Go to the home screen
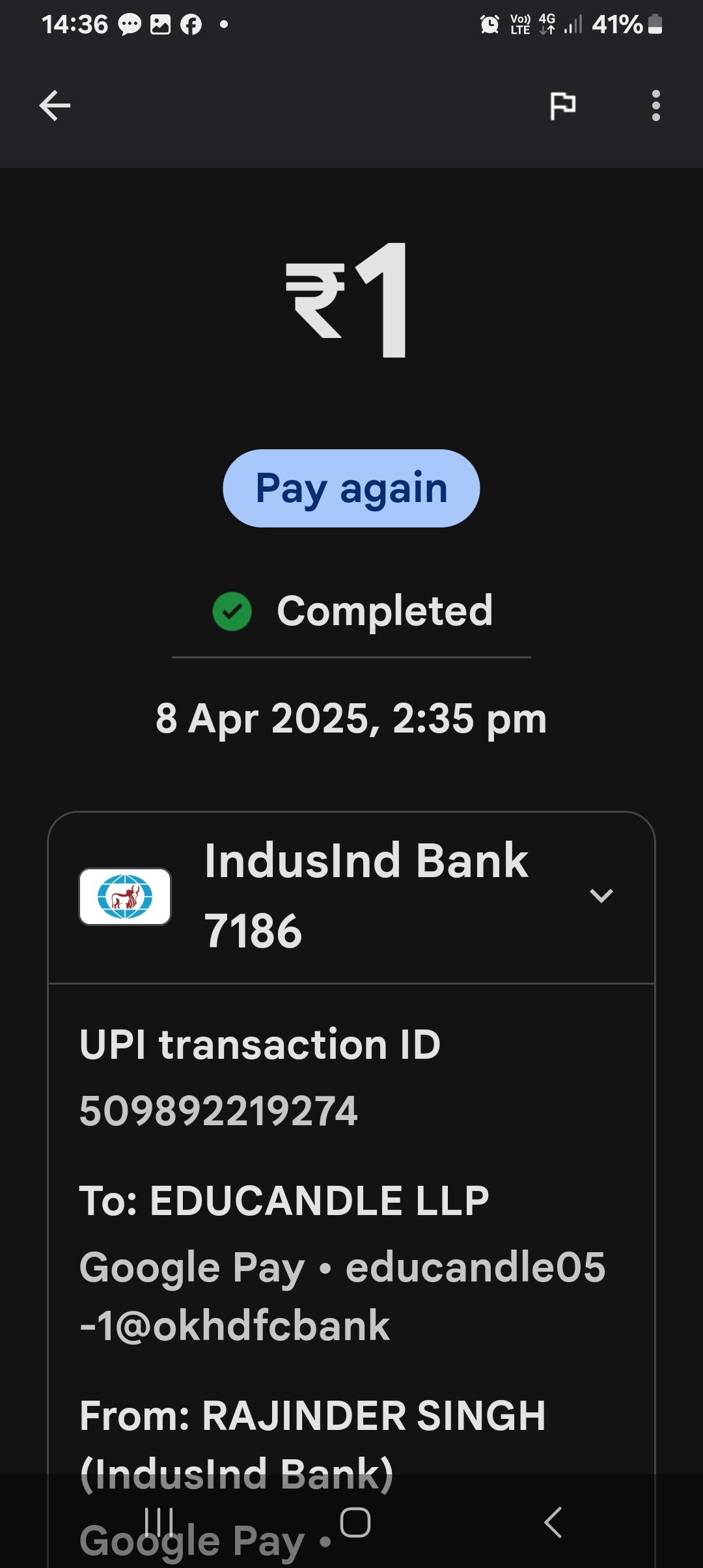 [x=355, y=1522]
